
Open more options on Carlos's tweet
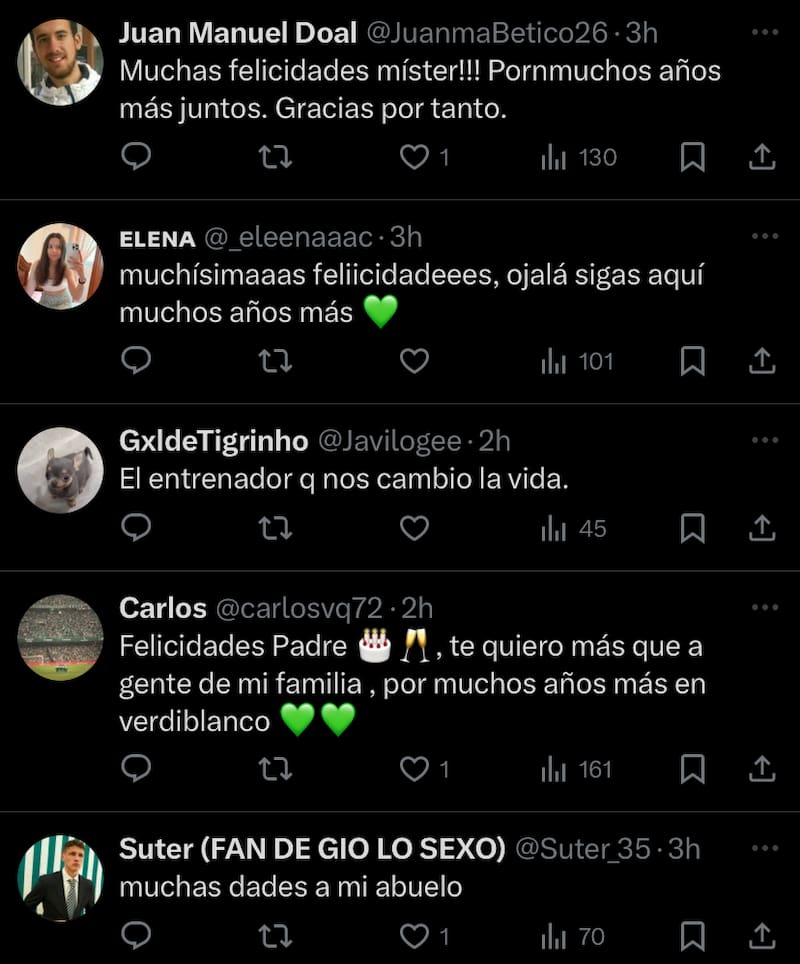coord(764,607)
